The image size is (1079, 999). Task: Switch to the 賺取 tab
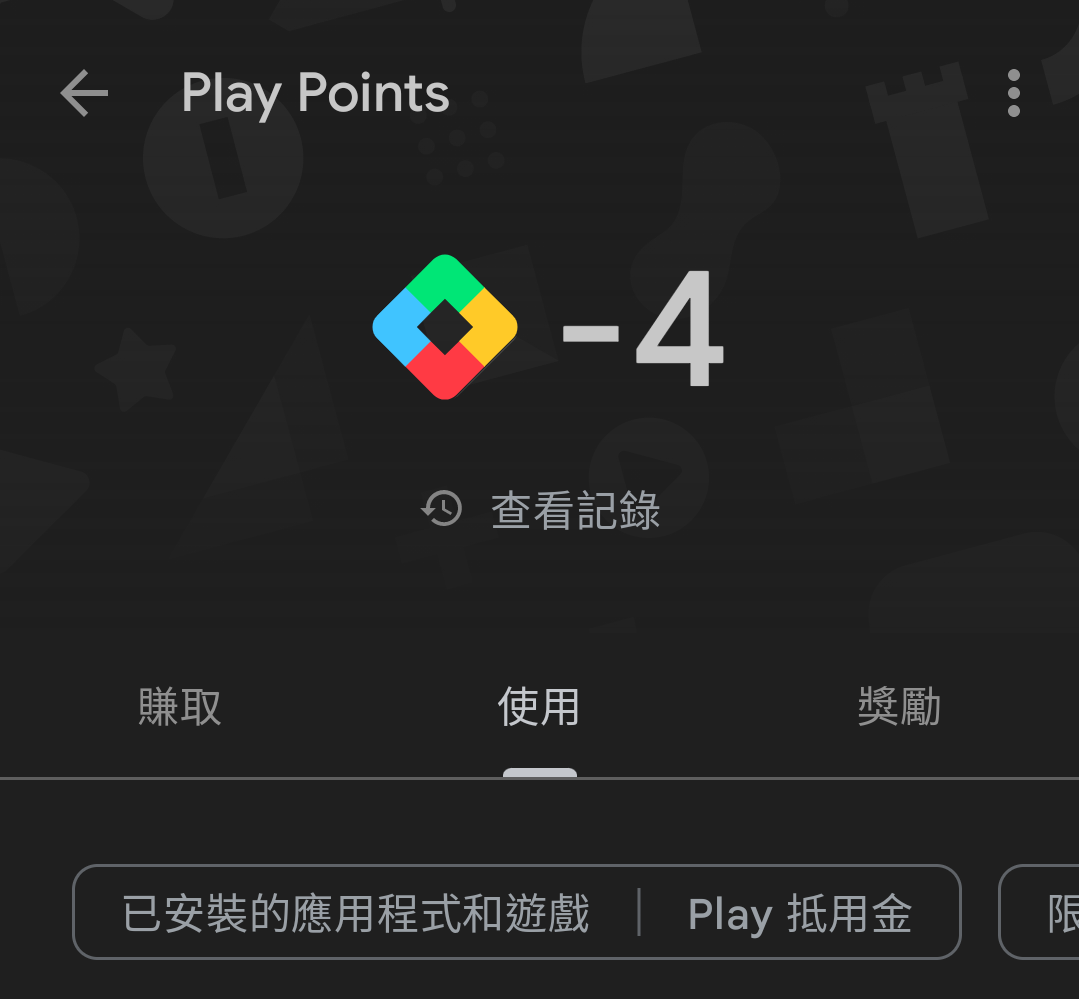point(180,707)
